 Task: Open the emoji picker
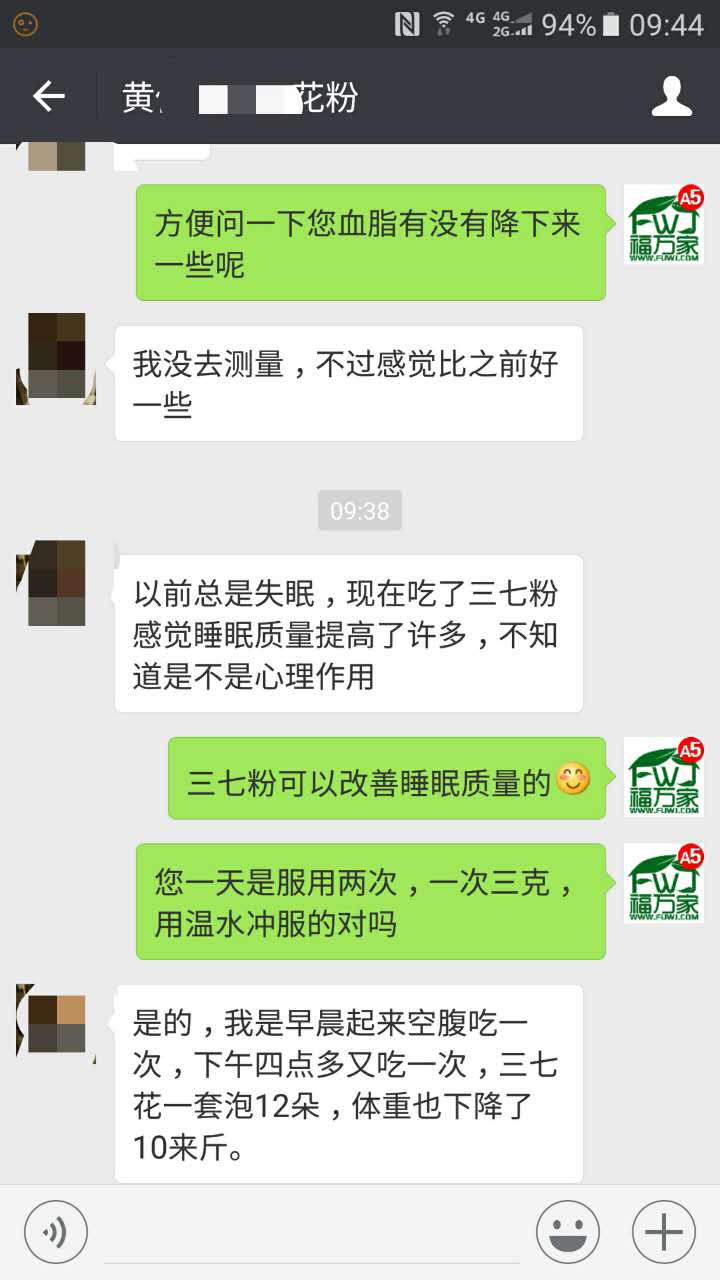pyautogui.click(x=567, y=1231)
